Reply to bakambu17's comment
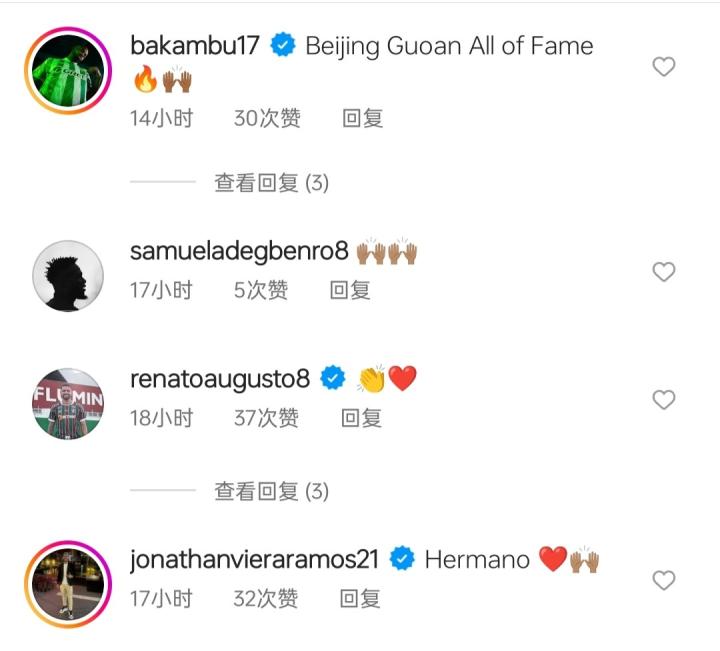Screen dimensions: 720x651 [362, 118]
